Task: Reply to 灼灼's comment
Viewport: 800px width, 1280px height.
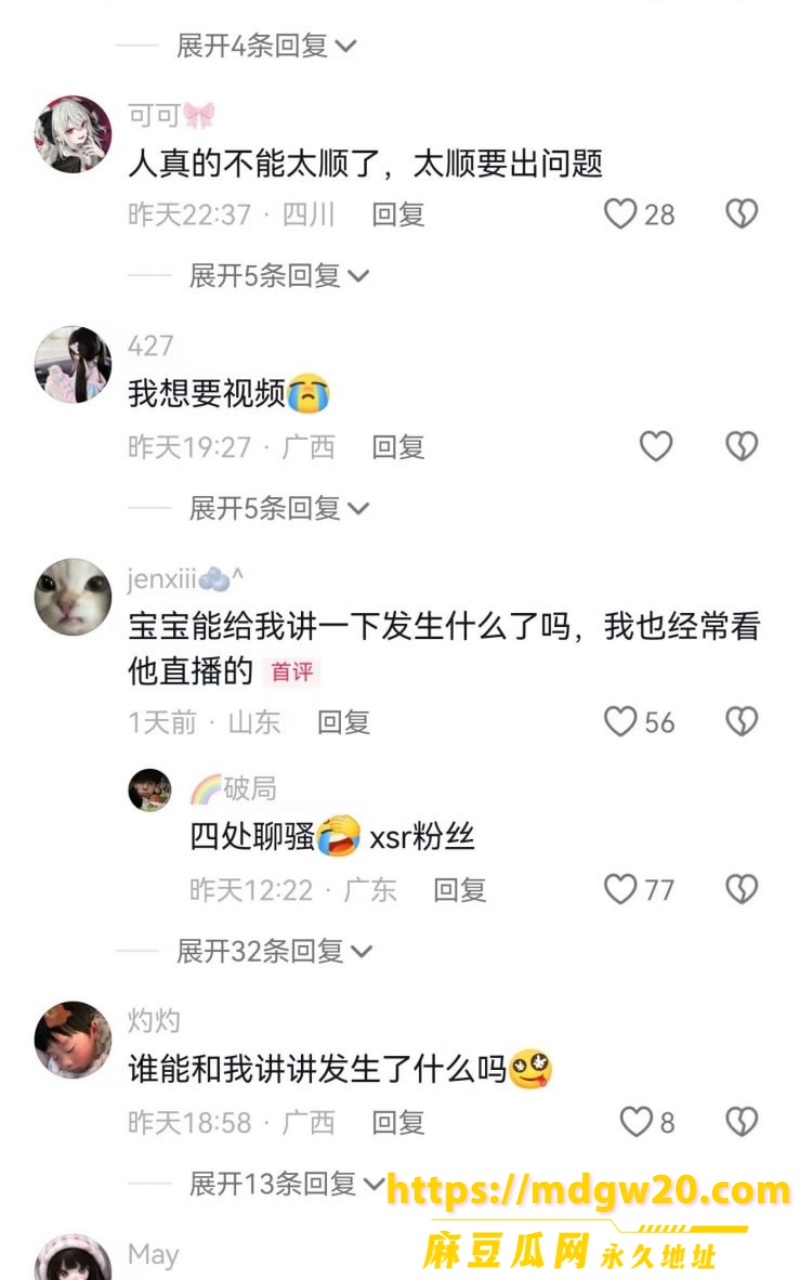Action: coord(398,1122)
